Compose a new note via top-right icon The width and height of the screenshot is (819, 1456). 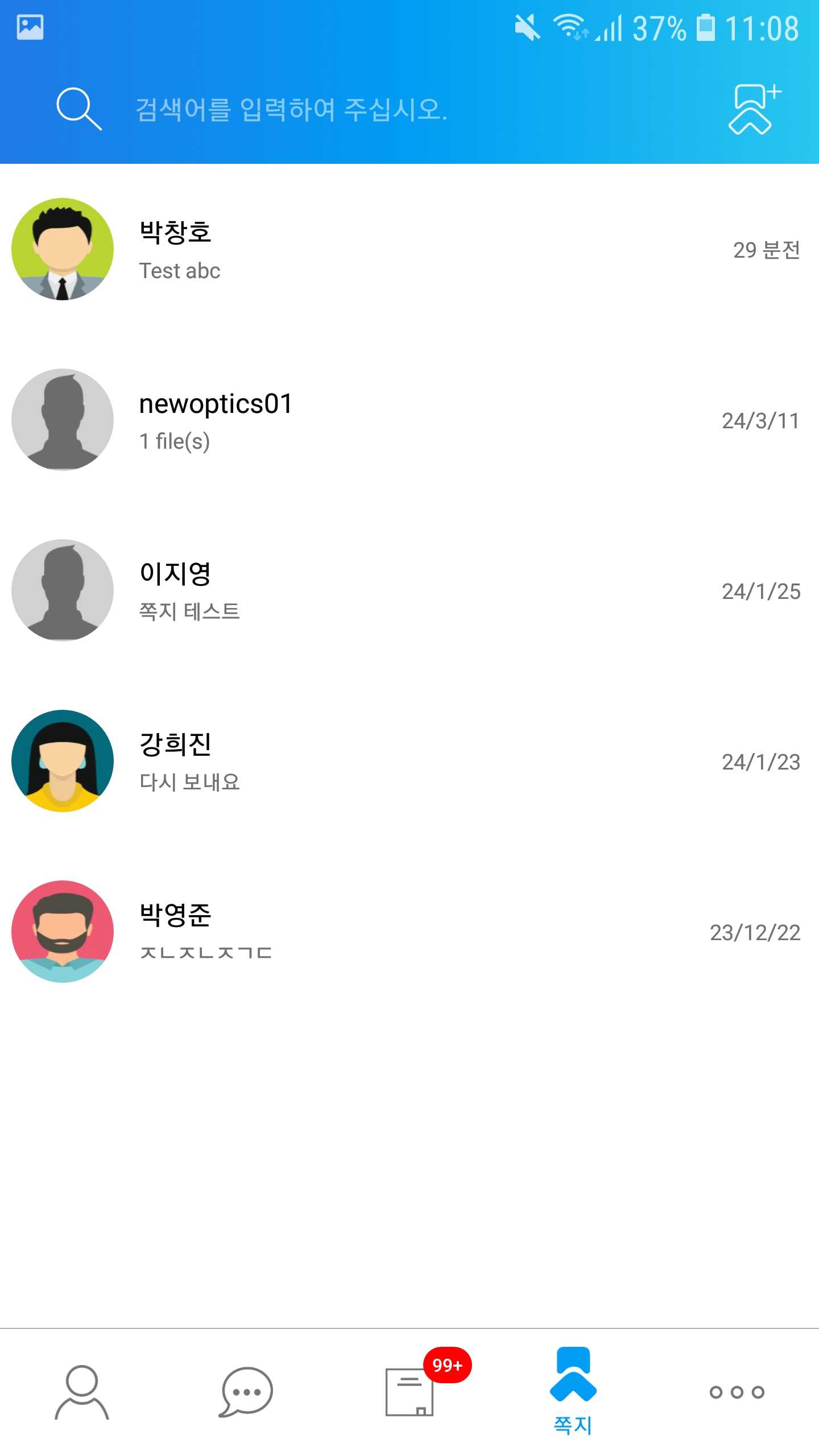754,109
